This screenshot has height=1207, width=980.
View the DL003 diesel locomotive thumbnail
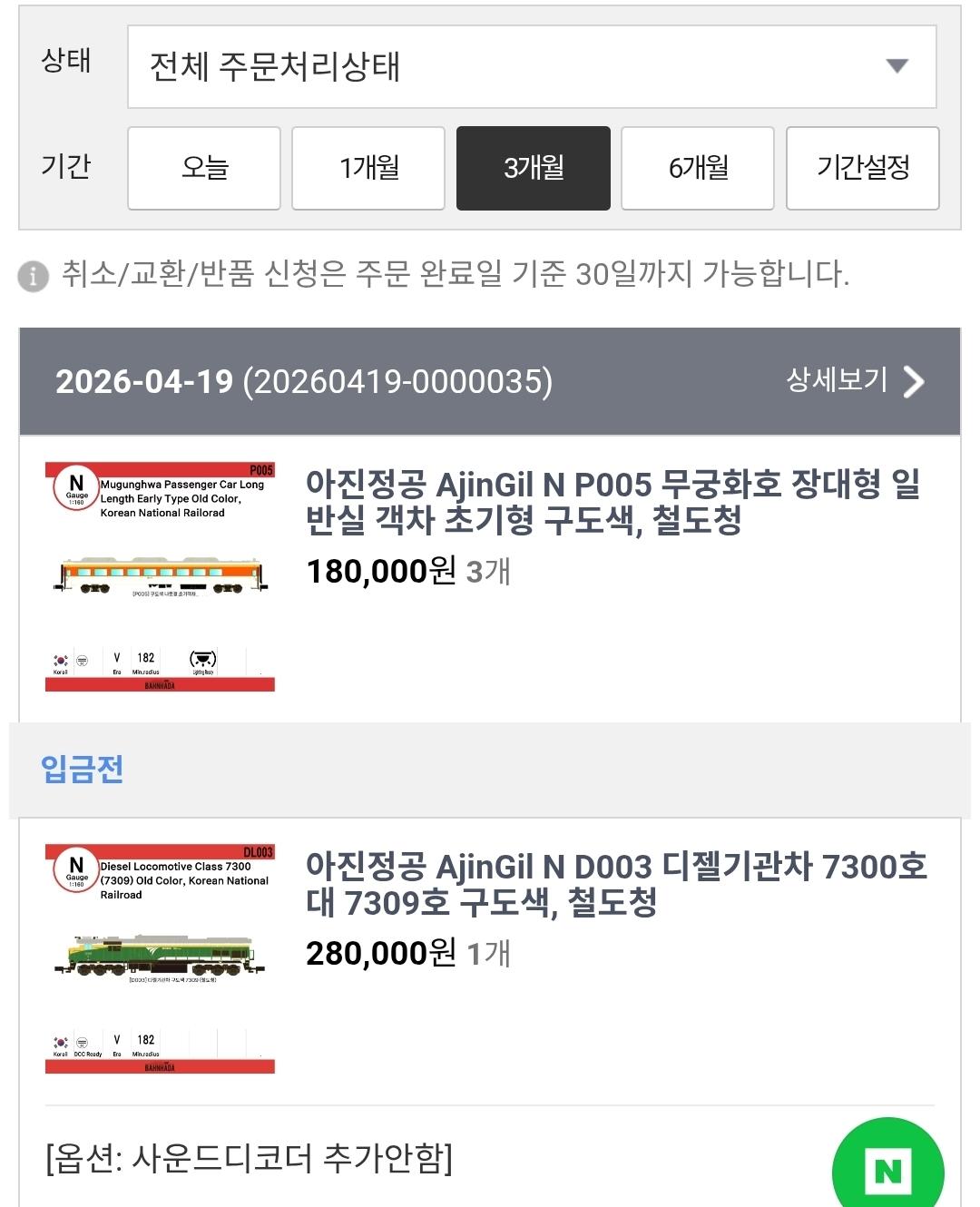[x=160, y=957]
